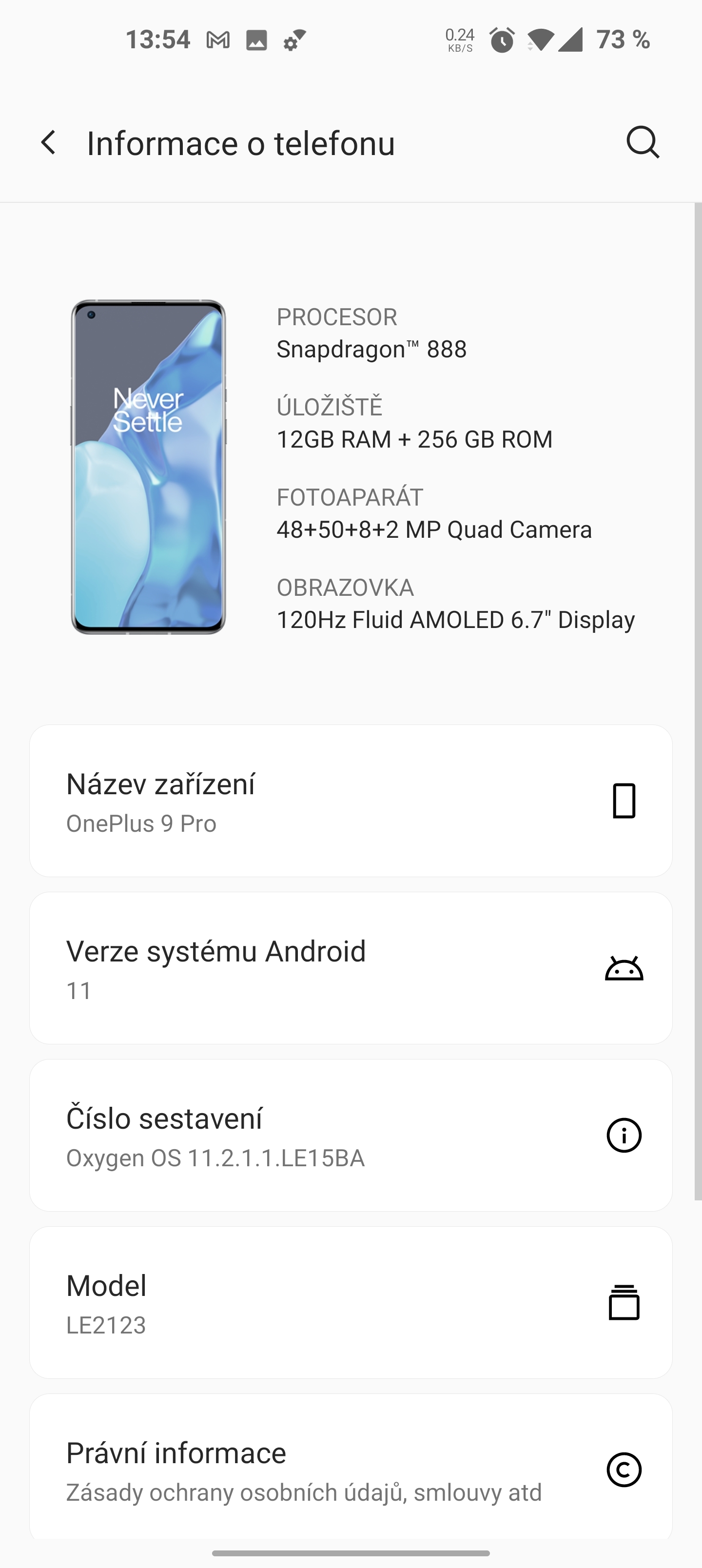
Task: Click the info icon beside Číslo sestavení
Action: pyautogui.click(x=624, y=1135)
